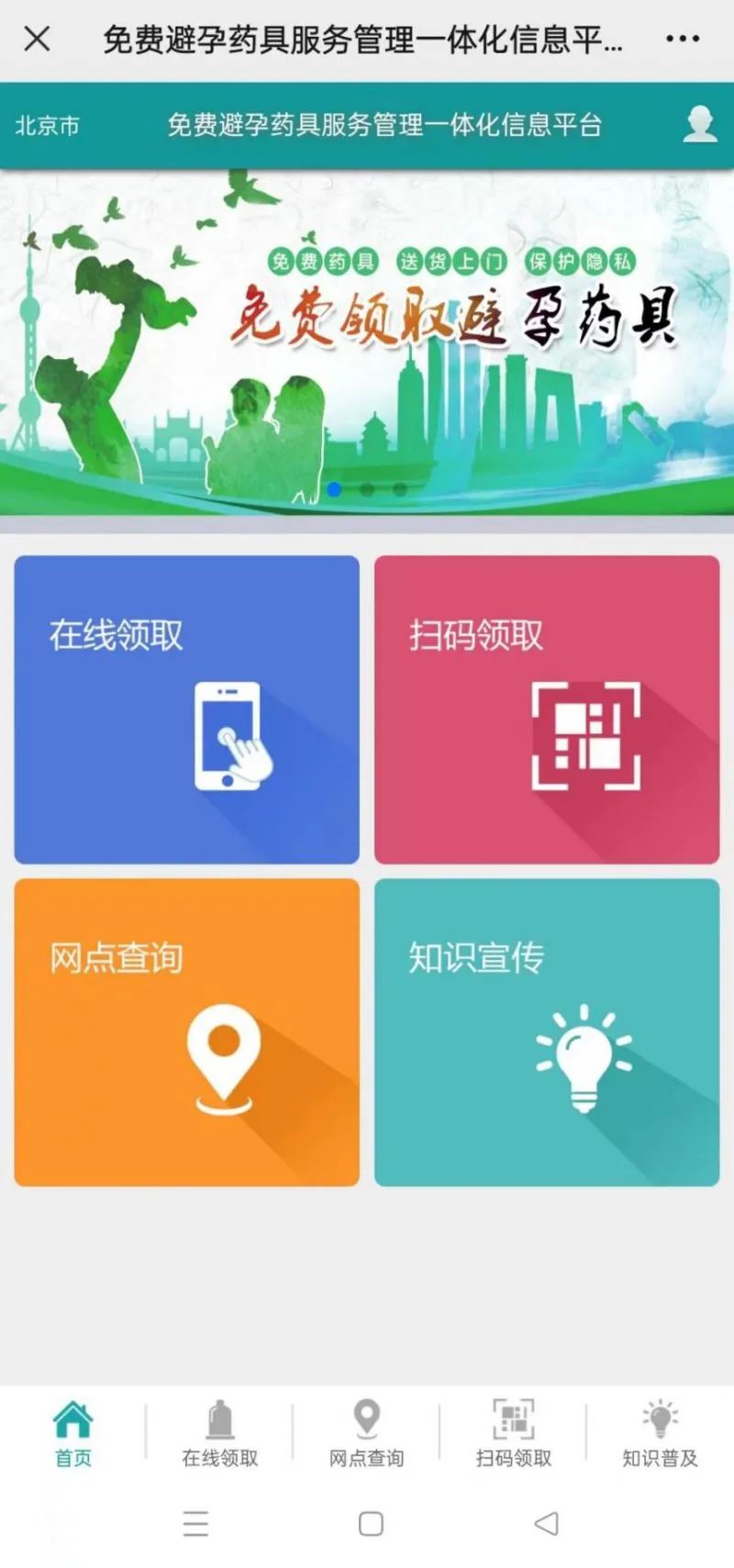Open the red 扫码领取 card
This screenshot has height=1568, width=734.
pyautogui.click(x=547, y=709)
